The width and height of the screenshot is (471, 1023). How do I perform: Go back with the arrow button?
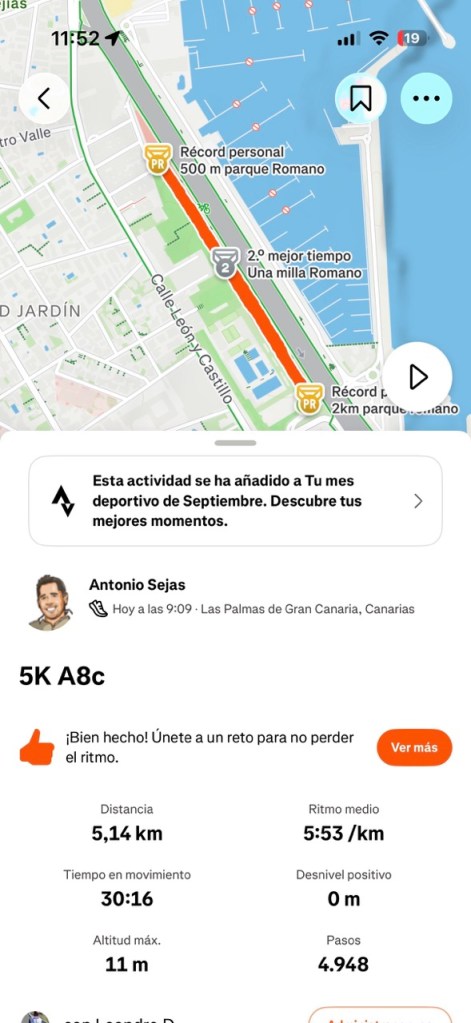pyautogui.click(x=44, y=99)
